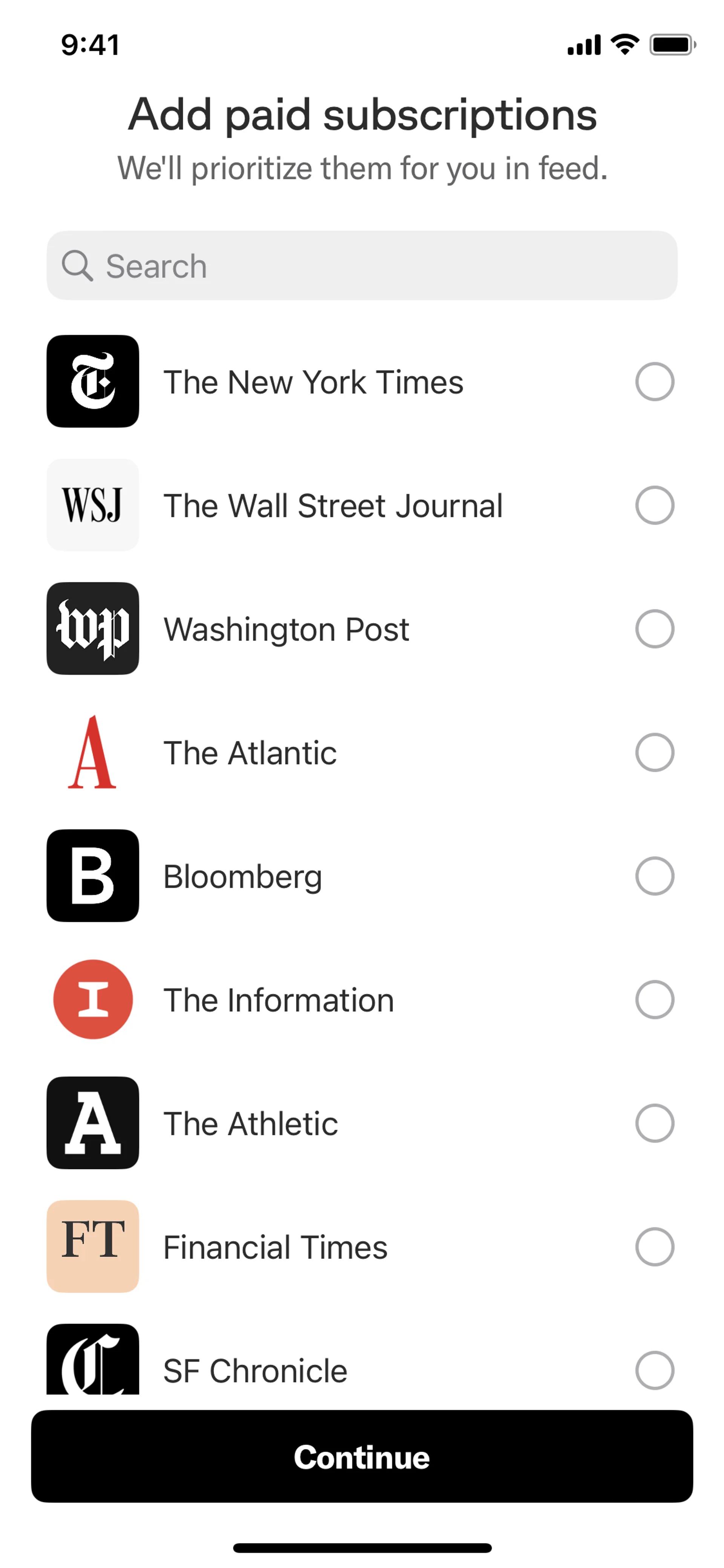Select The Athletic subscription

(654, 1123)
